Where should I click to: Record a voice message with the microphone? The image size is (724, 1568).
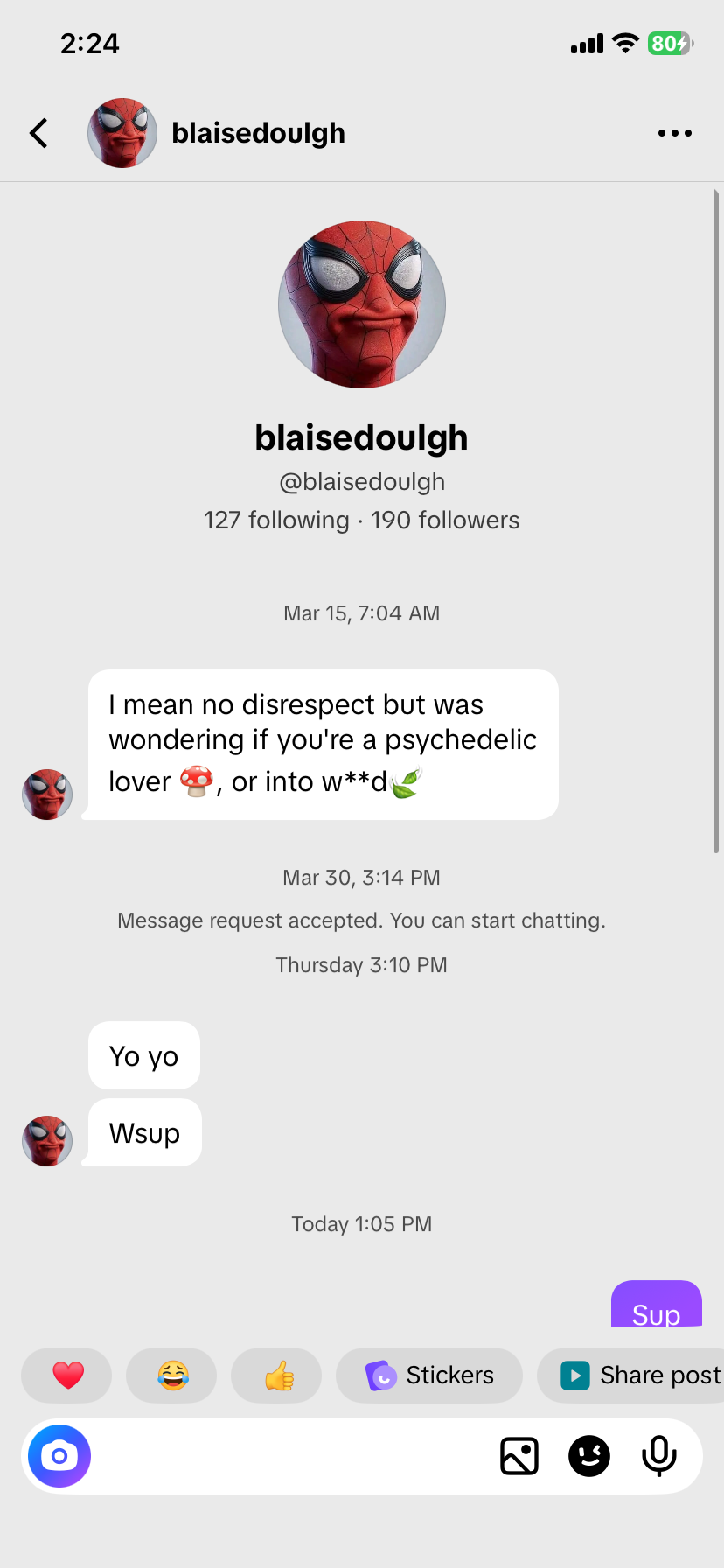[658, 1456]
